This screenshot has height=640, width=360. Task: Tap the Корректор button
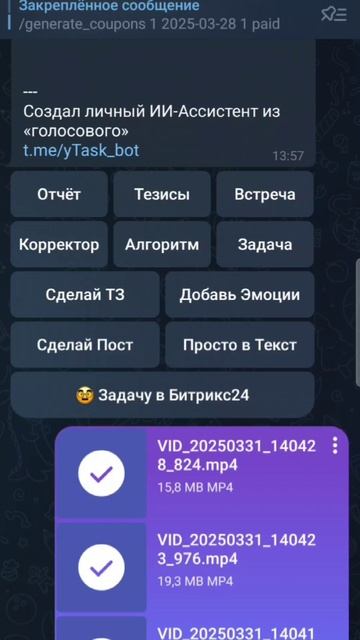pyautogui.click(x=59, y=244)
